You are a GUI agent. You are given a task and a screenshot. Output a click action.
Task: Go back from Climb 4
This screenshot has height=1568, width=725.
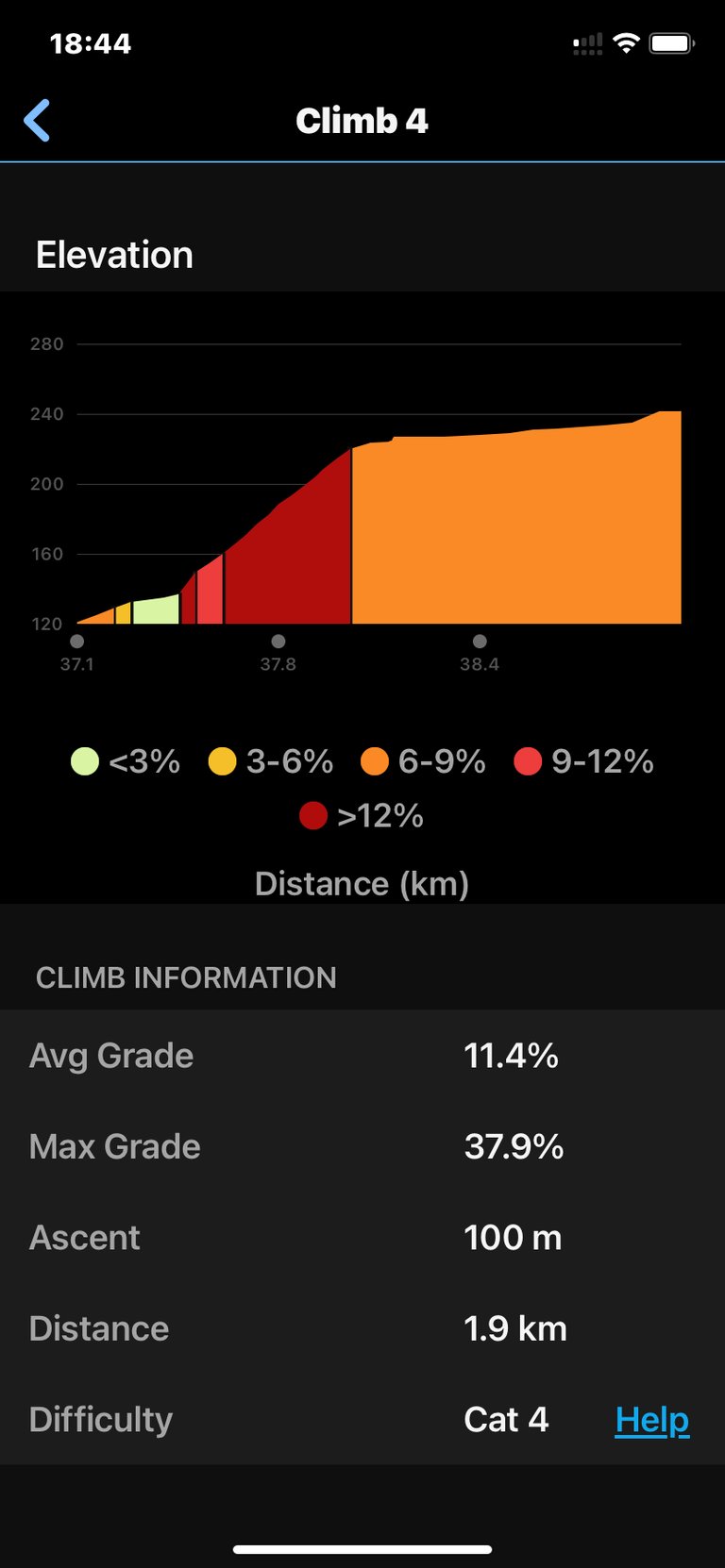pyautogui.click(x=37, y=121)
